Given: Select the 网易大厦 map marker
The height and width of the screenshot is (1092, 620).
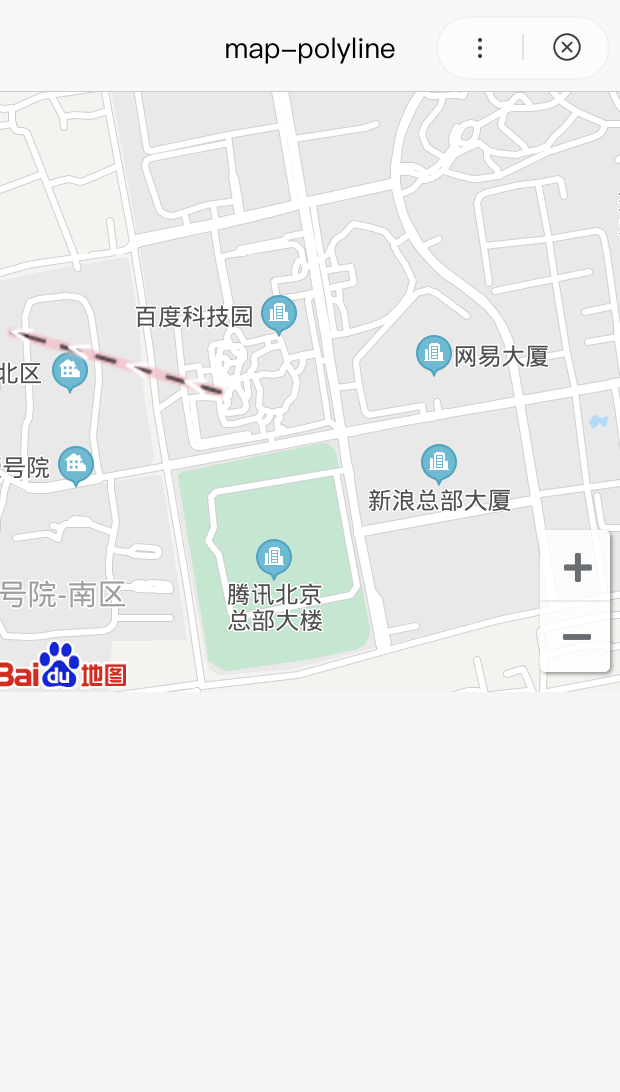Looking at the screenshot, I should tap(433, 352).
